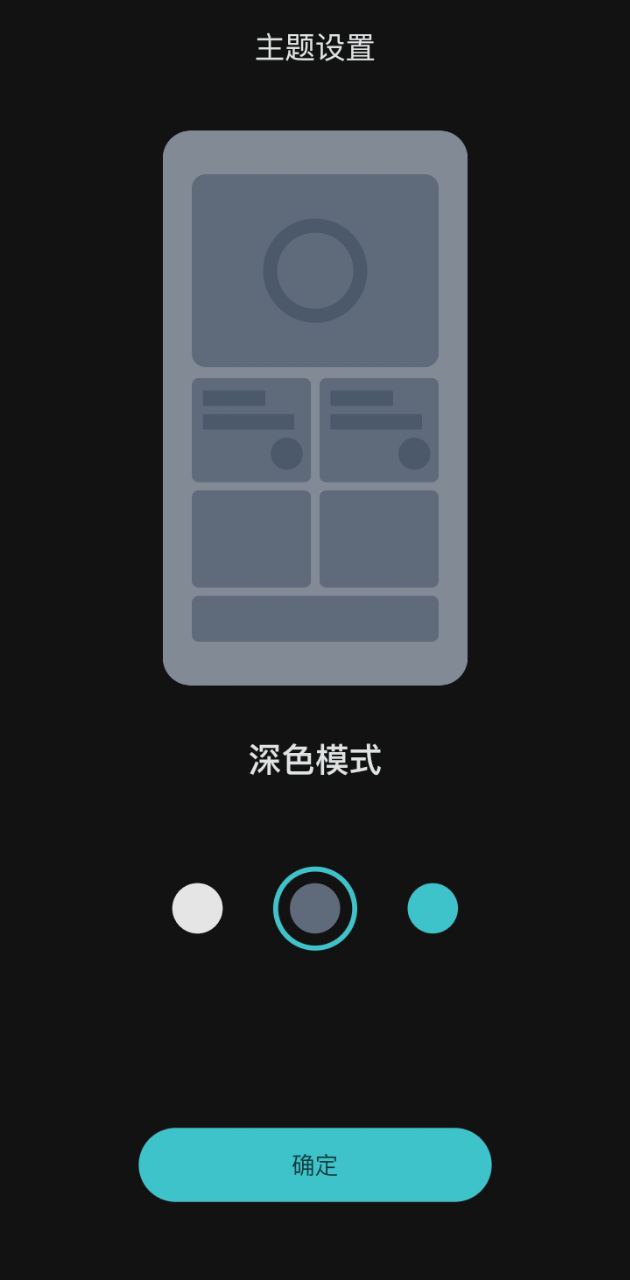Image resolution: width=630 pixels, height=1280 pixels.
Task: Select the white light theme swatch
Action: [x=197, y=908]
